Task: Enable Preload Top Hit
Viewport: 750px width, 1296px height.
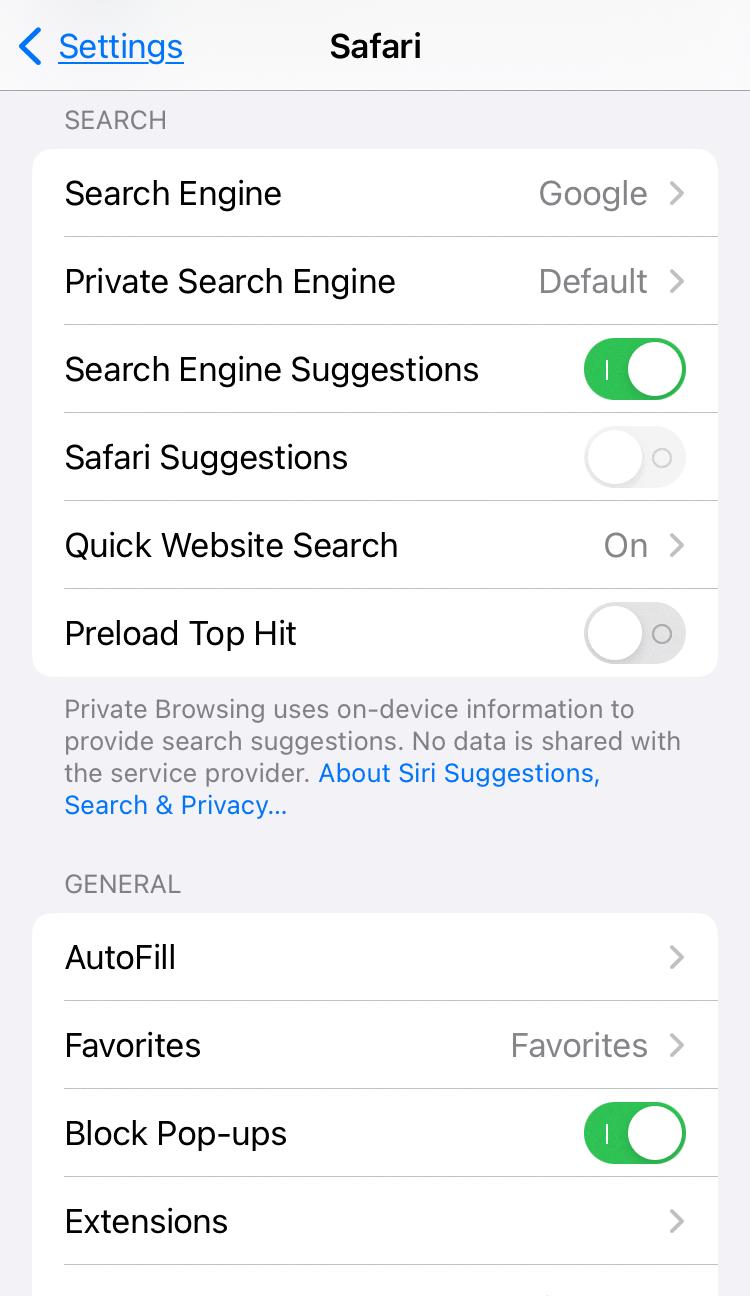Action: pyautogui.click(x=634, y=633)
